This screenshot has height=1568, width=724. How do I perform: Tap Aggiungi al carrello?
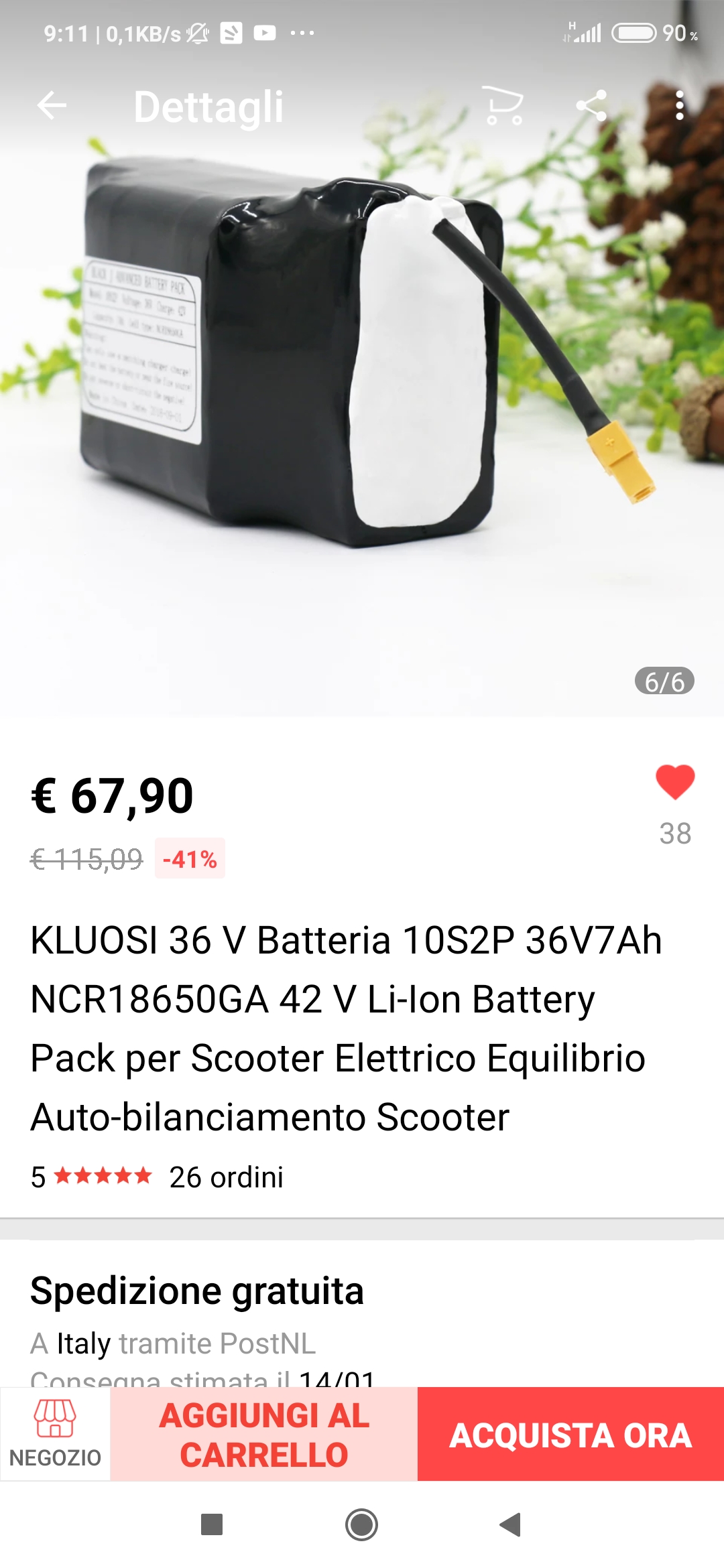point(264,1434)
